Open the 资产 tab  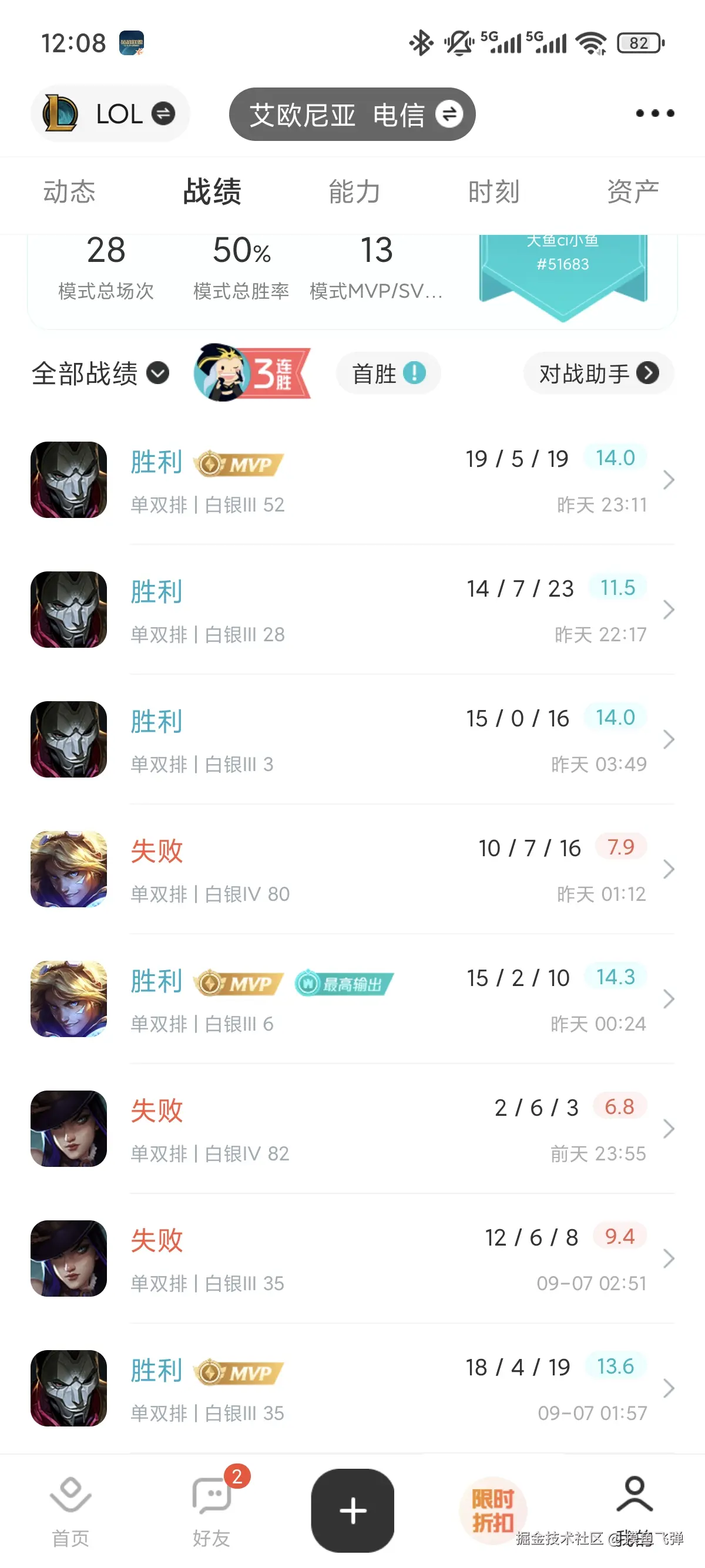[632, 190]
